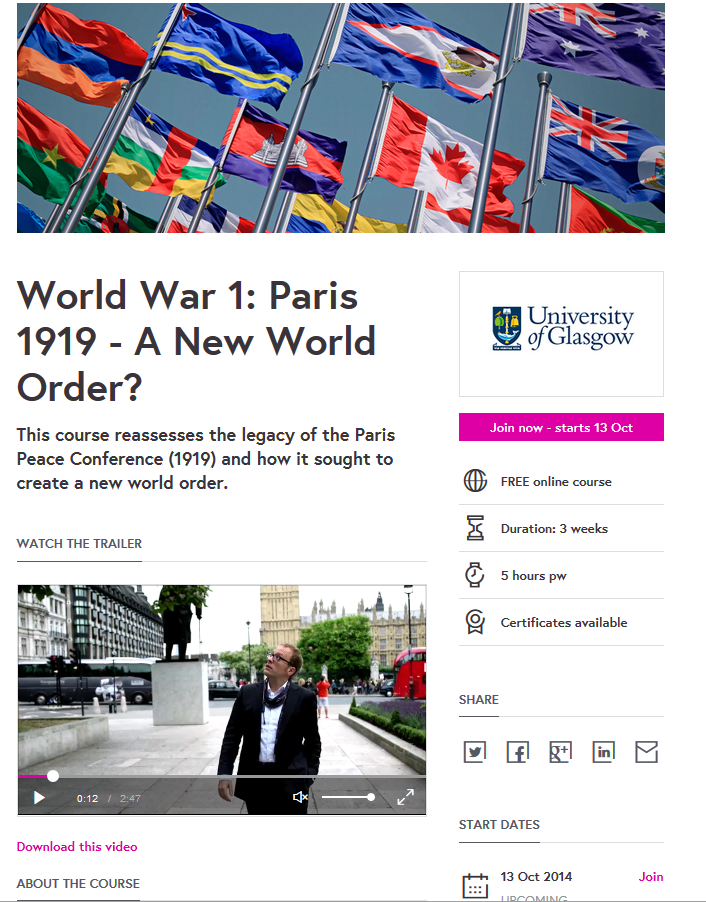The image size is (706, 902).
Task: Play the course trailer video
Action: tap(39, 798)
